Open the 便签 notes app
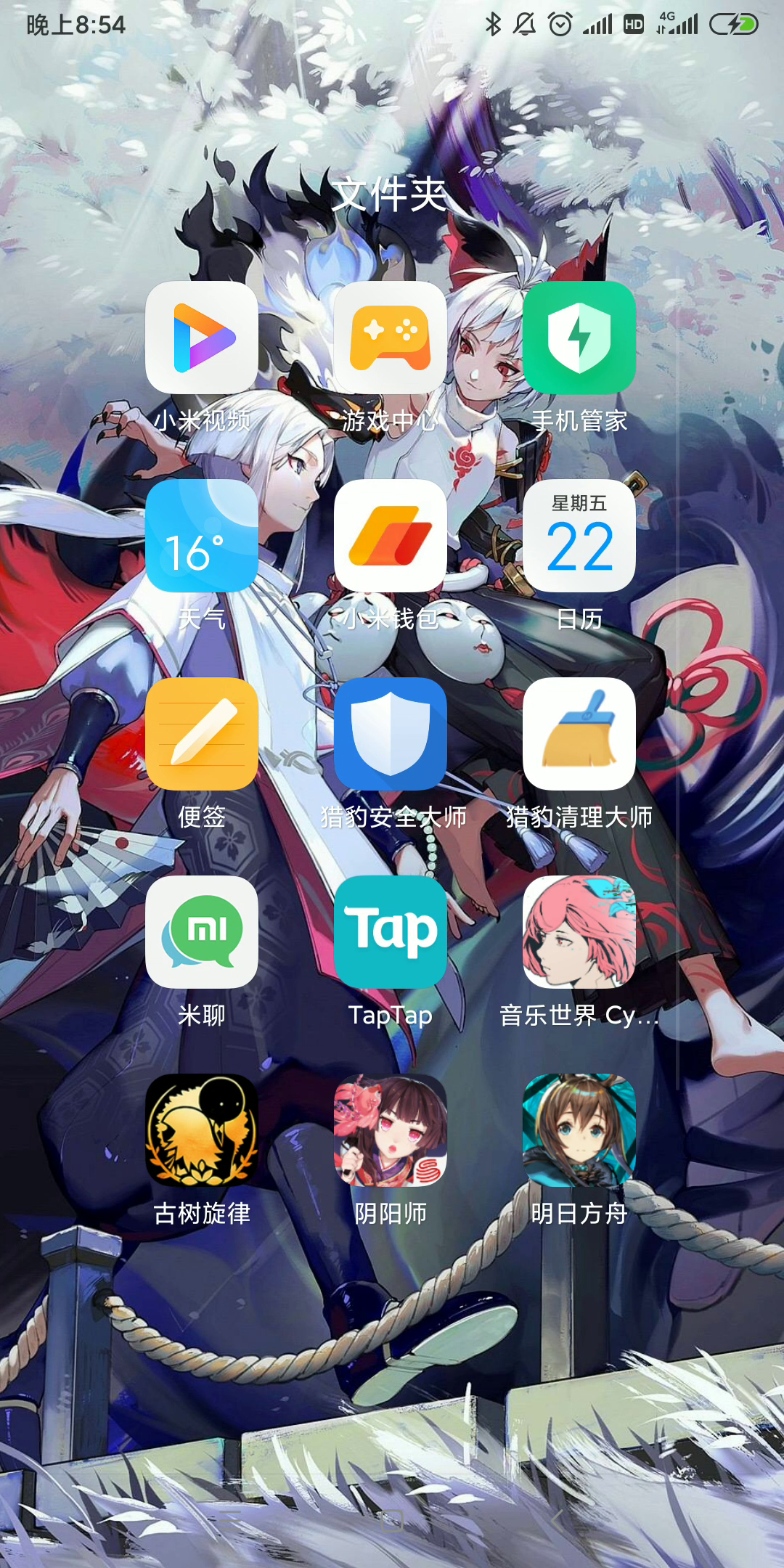 point(202,734)
